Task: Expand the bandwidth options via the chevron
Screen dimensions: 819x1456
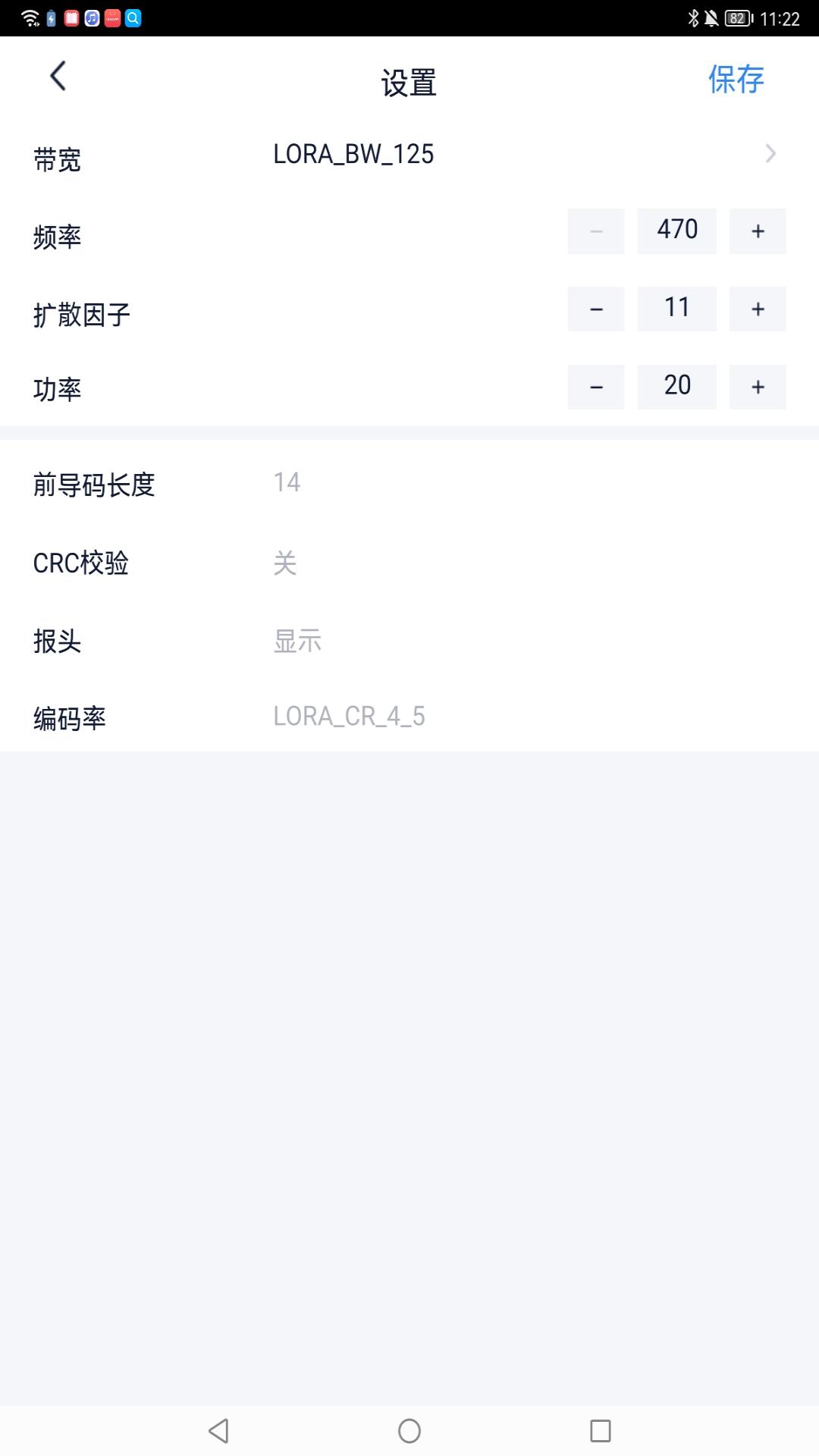Action: tap(771, 154)
